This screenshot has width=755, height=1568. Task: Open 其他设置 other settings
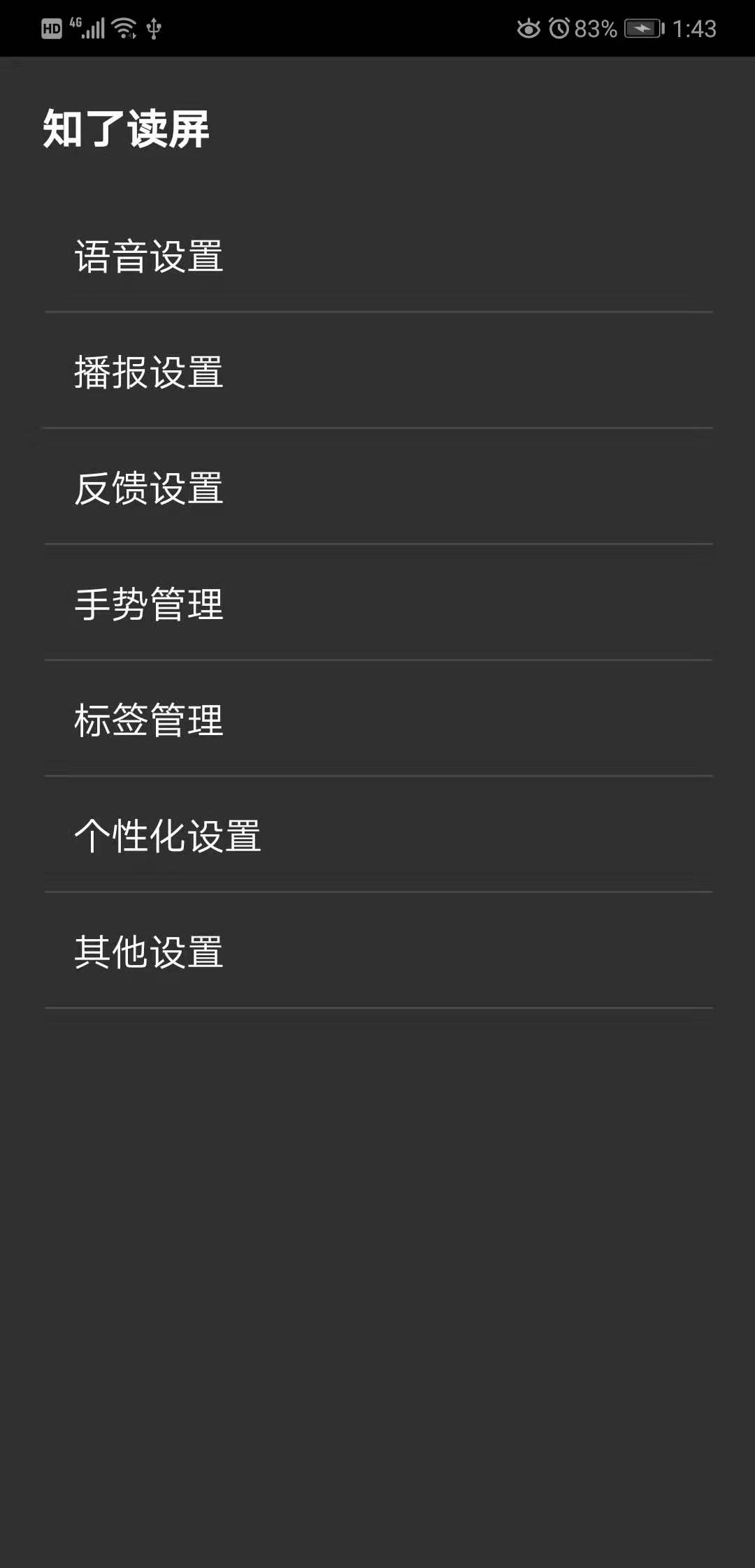(x=148, y=952)
